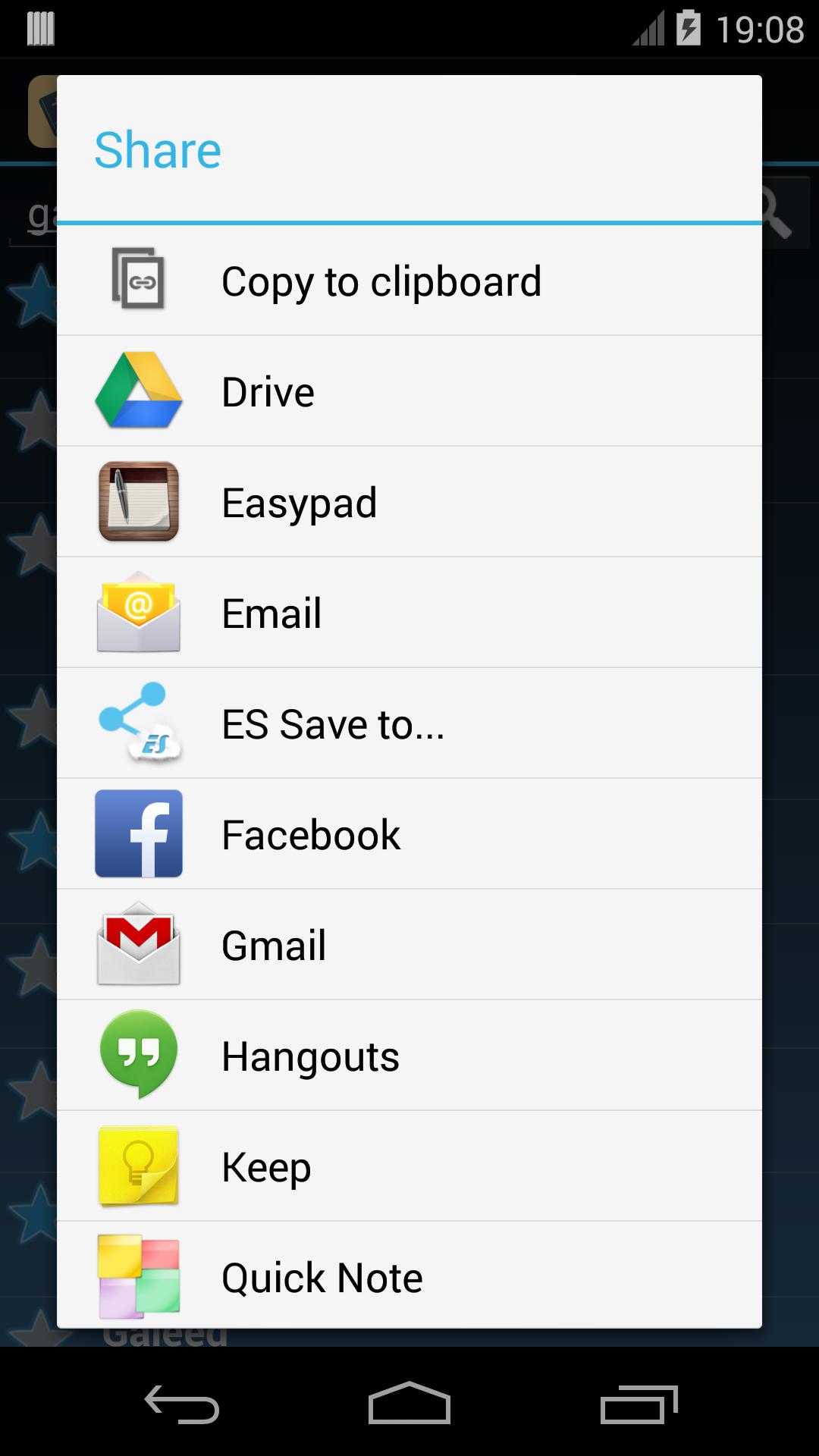Save to Keep
This screenshot has height=1456, width=819.
409,1166
